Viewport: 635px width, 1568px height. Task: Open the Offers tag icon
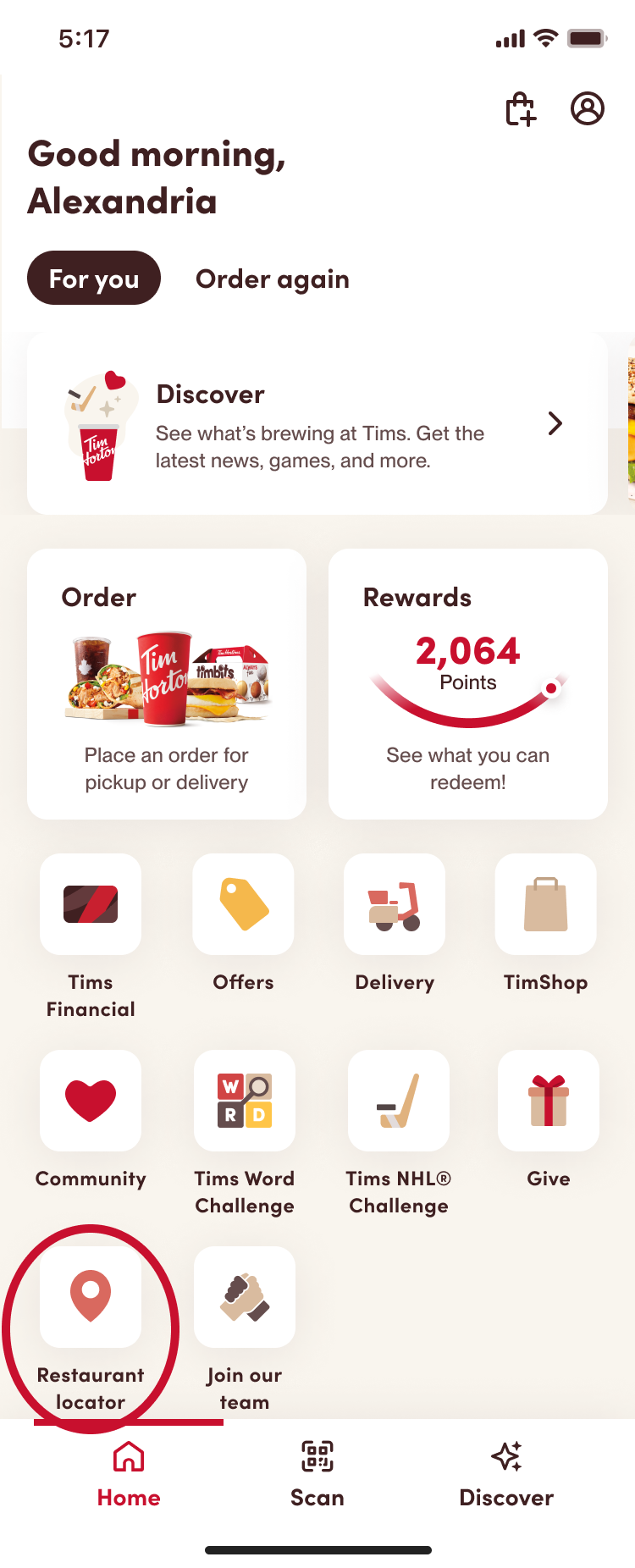coord(243,904)
